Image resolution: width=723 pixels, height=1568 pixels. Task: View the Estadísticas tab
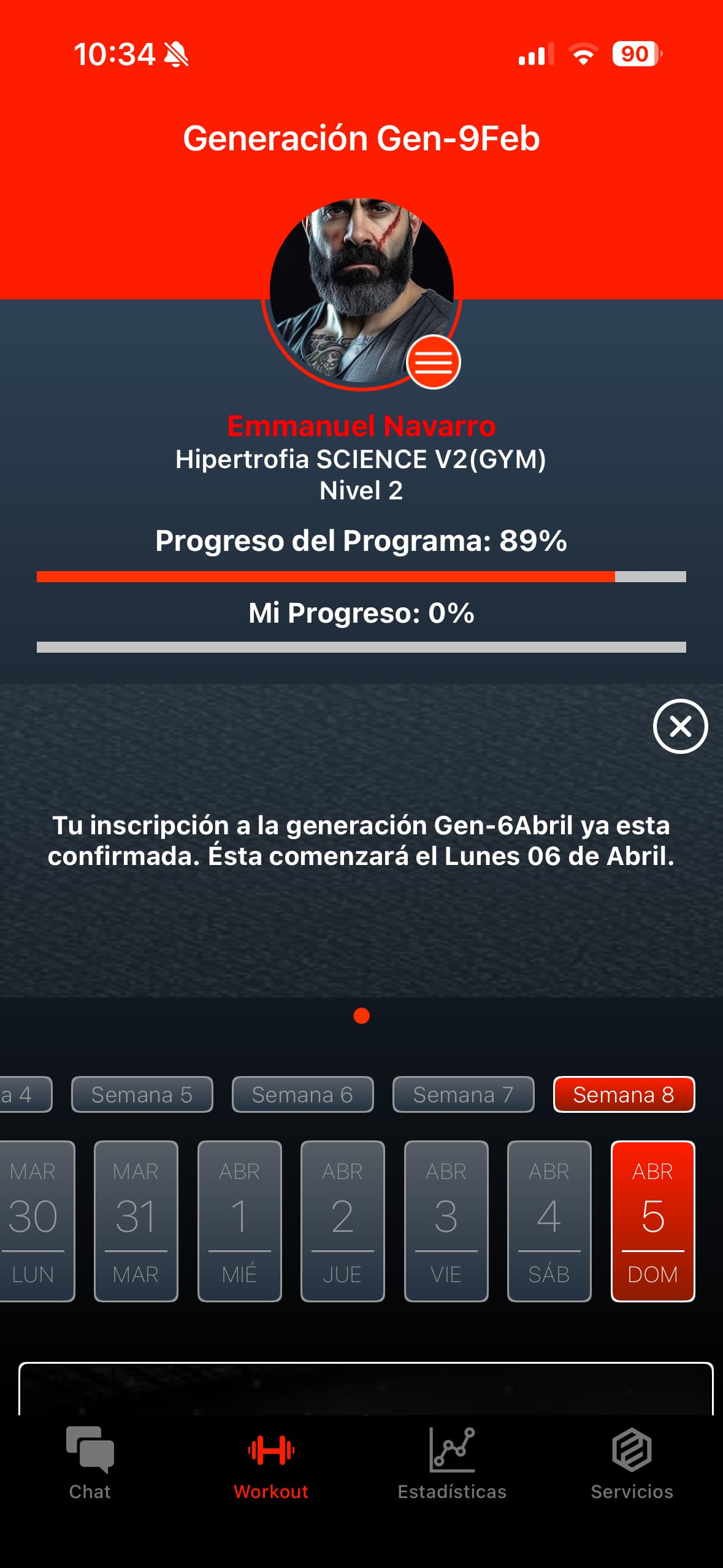point(452,1463)
